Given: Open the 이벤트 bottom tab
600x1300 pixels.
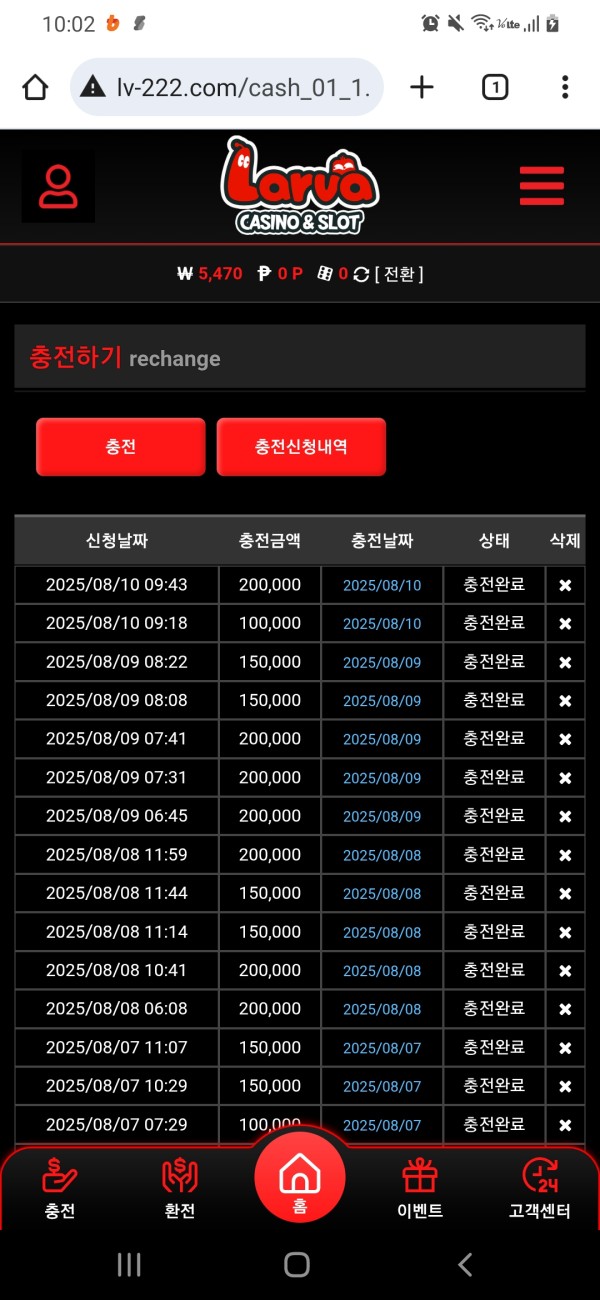Looking at the screenshot, I should click(x=420, y=1189).
